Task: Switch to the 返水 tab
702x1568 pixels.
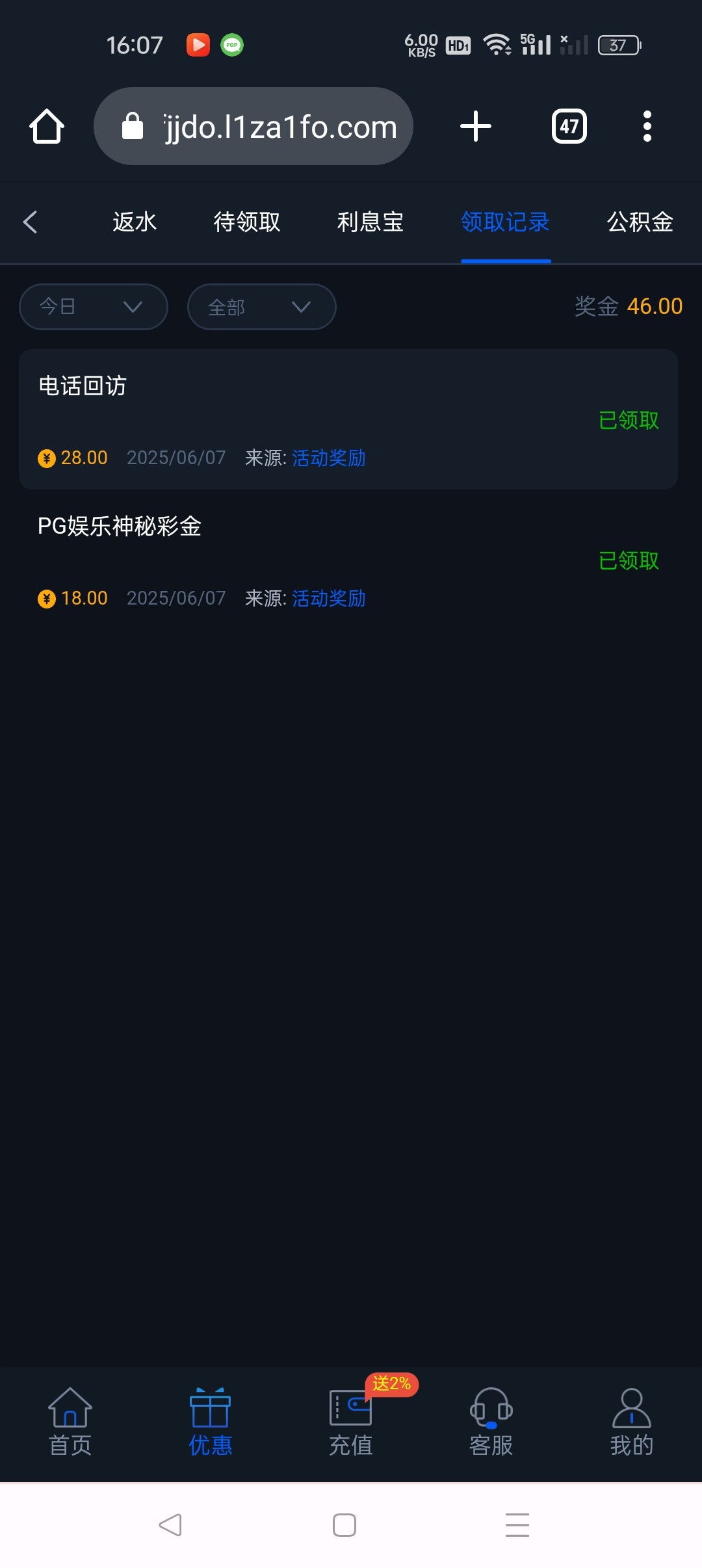Action: (x=135, y=222)
